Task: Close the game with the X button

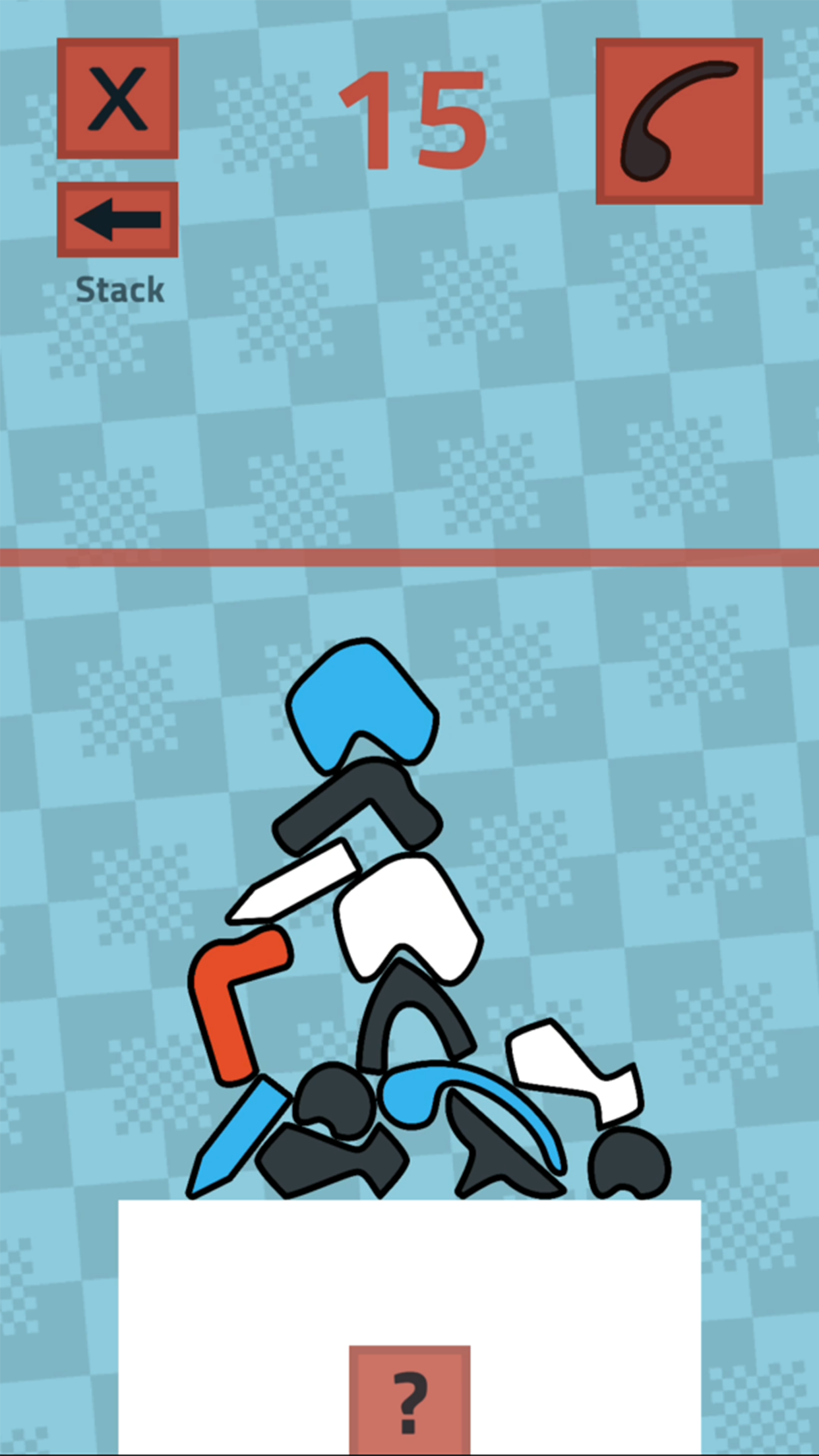Action: point(117,99)
